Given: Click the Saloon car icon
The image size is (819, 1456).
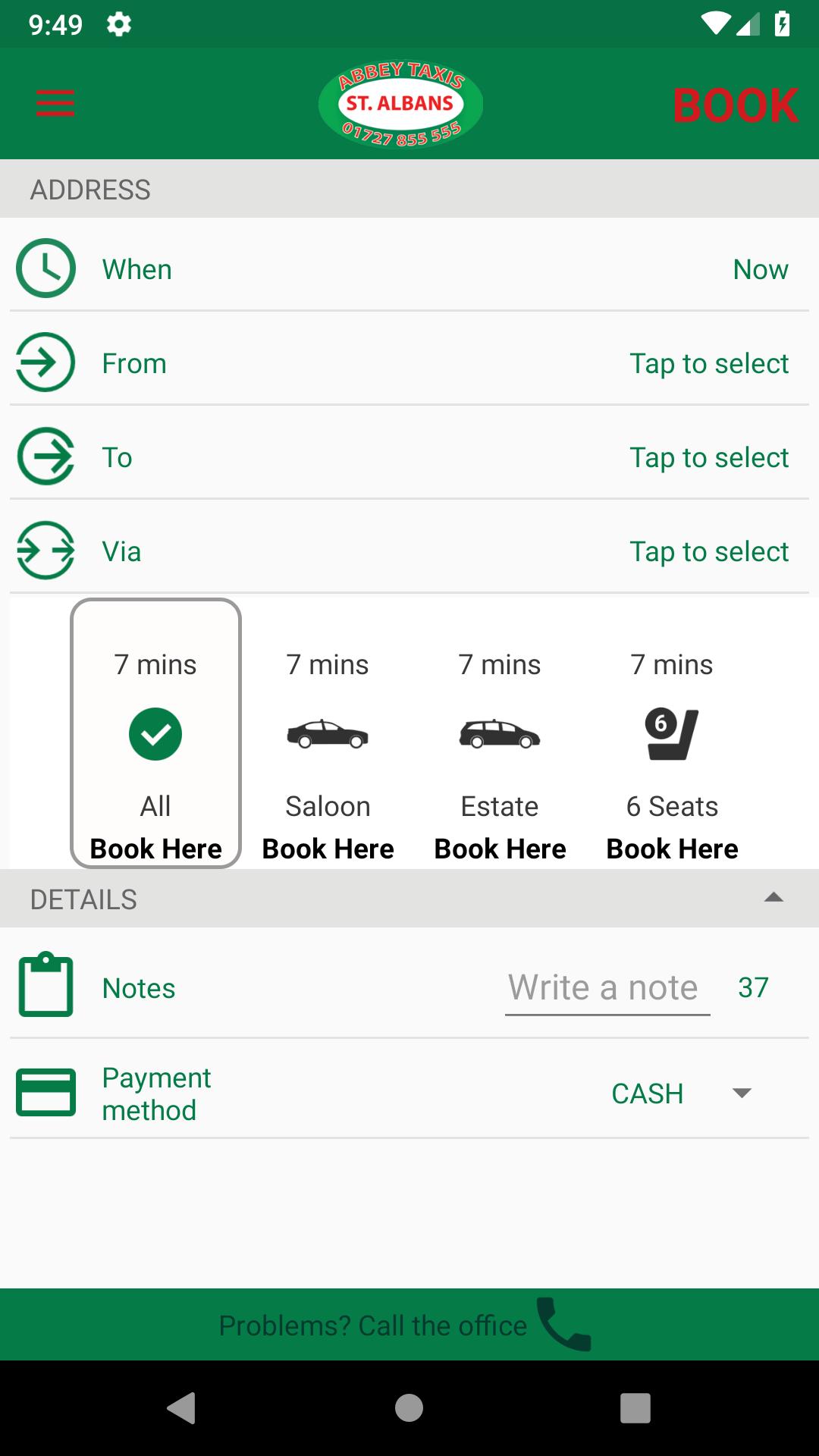Looking at the screenshot, I should coord(327,733).
